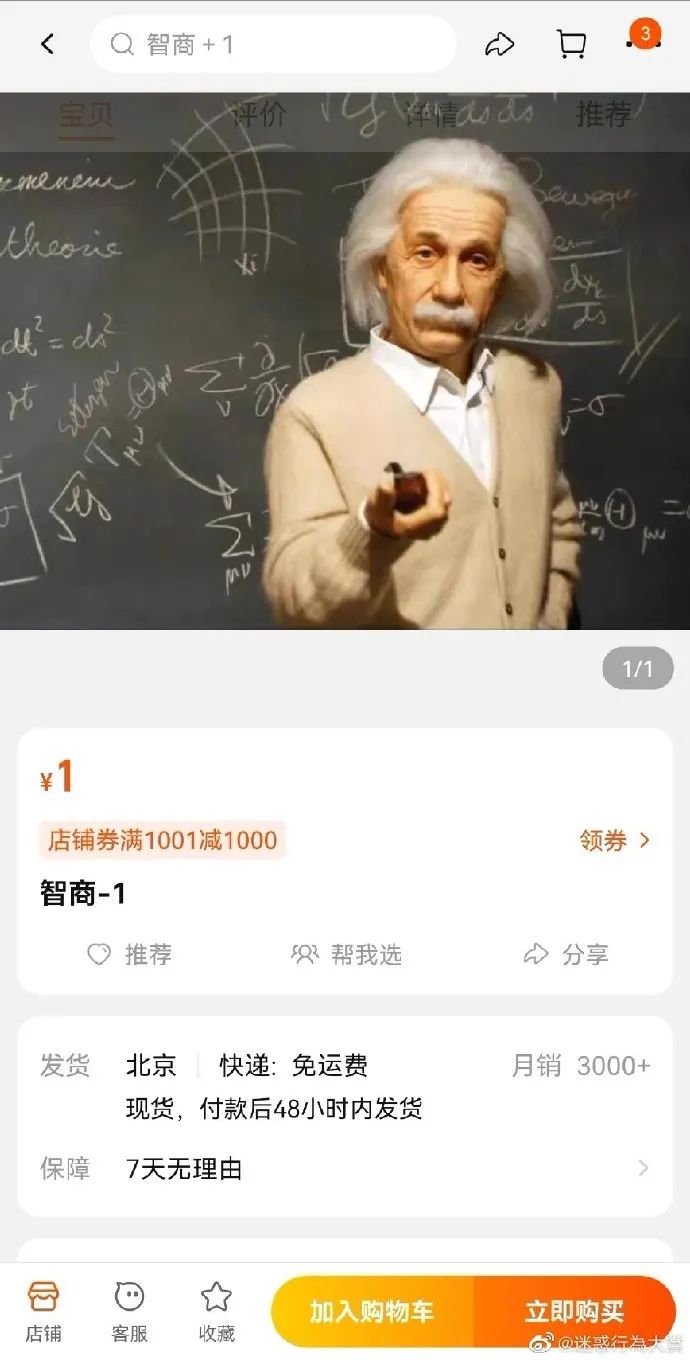690x1360 pixels.
Task: Go back using the top-left arrow
Action: (47, 44)
